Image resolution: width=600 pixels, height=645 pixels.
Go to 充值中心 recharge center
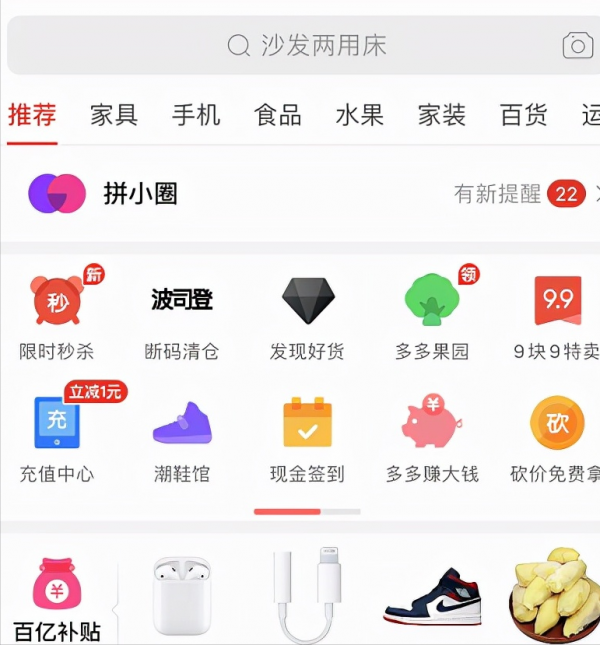(57, 436)
